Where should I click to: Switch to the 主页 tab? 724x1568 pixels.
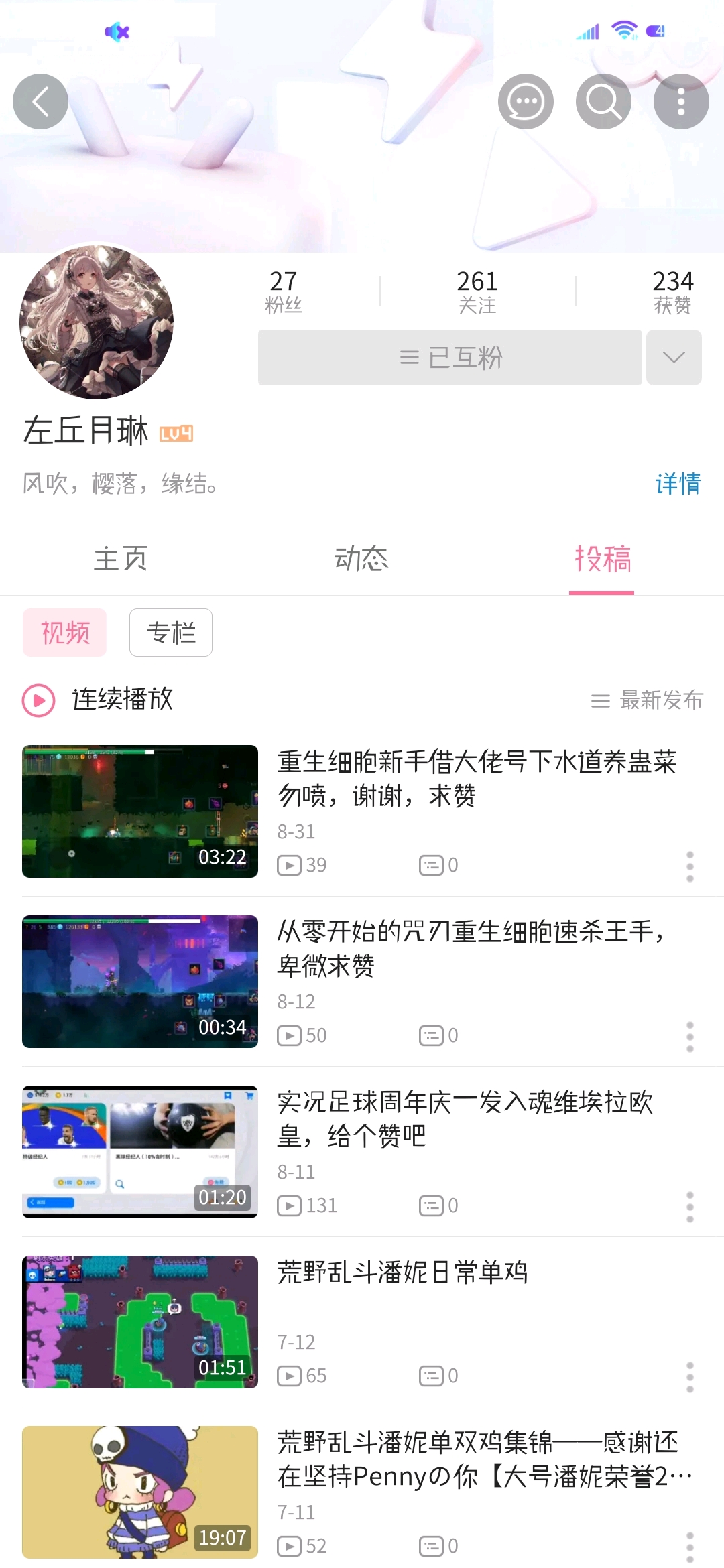[121, 558]
